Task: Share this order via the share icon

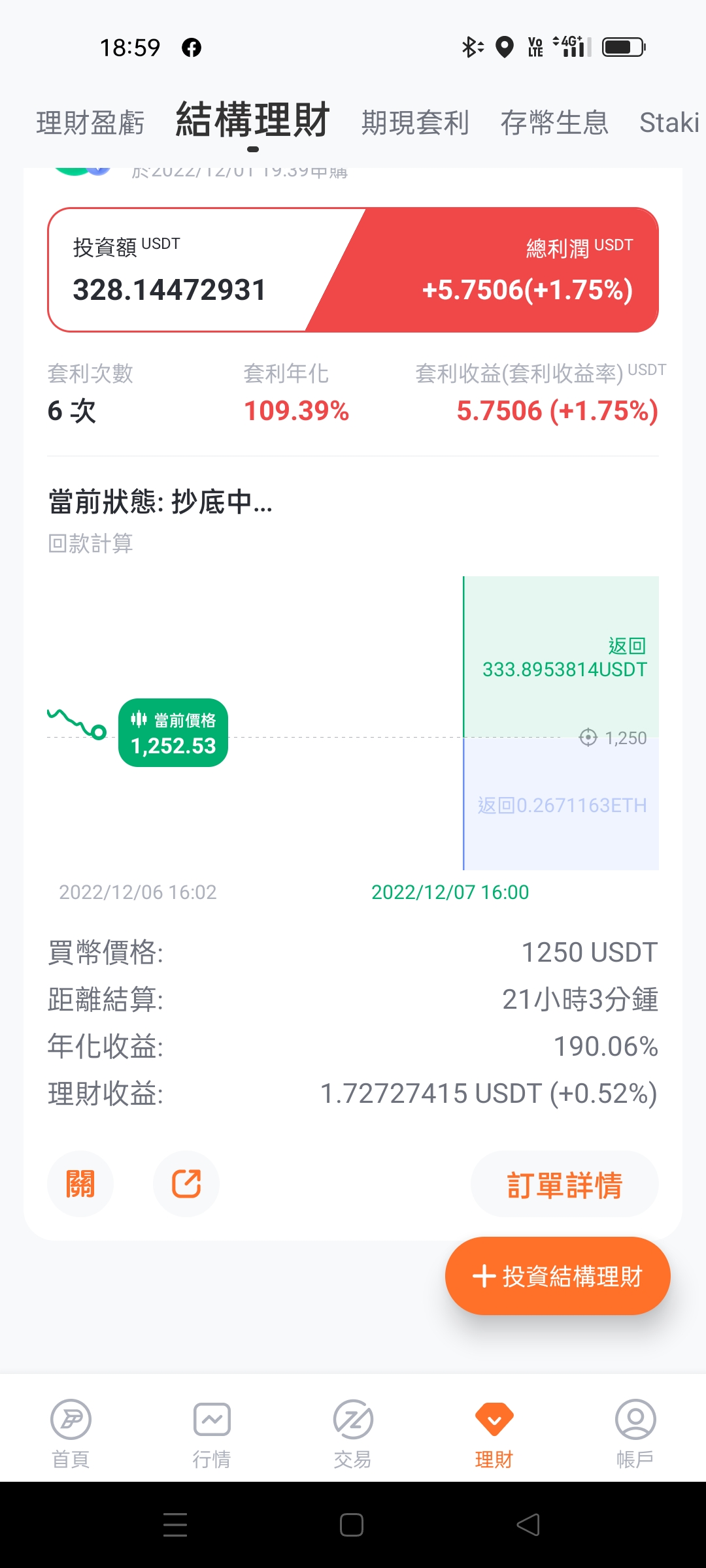Action: click(186, 1184)
